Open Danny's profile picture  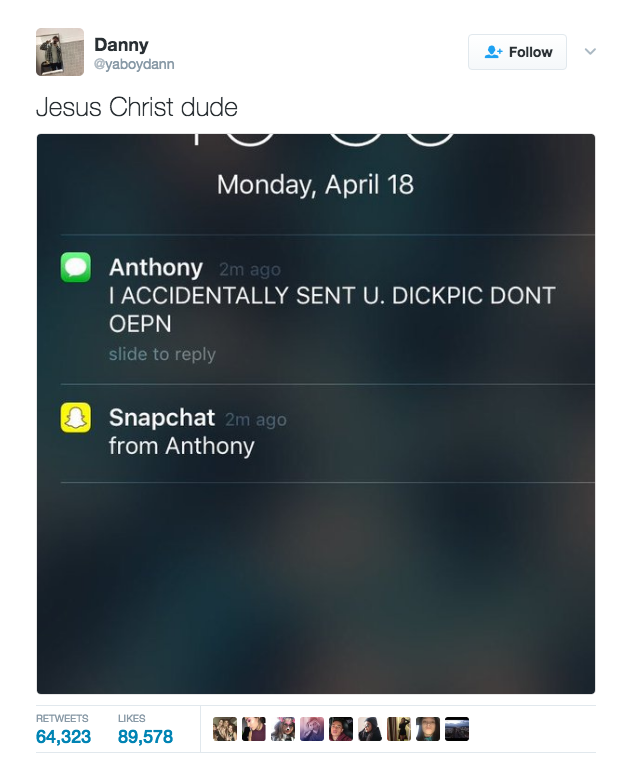point(60,52)
